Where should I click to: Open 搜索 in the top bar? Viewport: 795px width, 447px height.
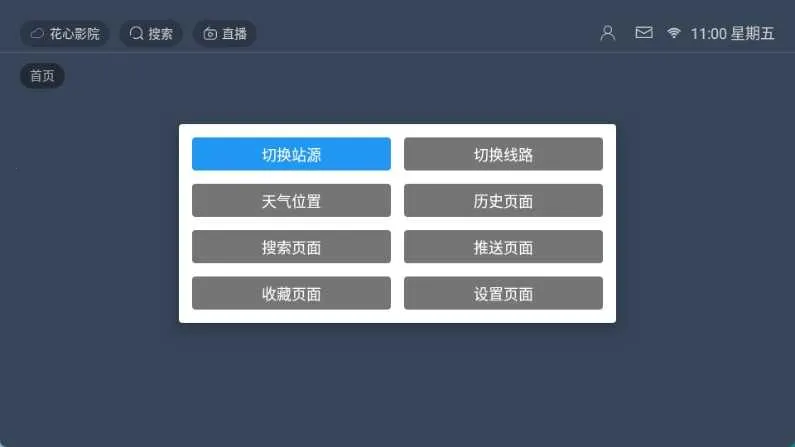(151, 34)
